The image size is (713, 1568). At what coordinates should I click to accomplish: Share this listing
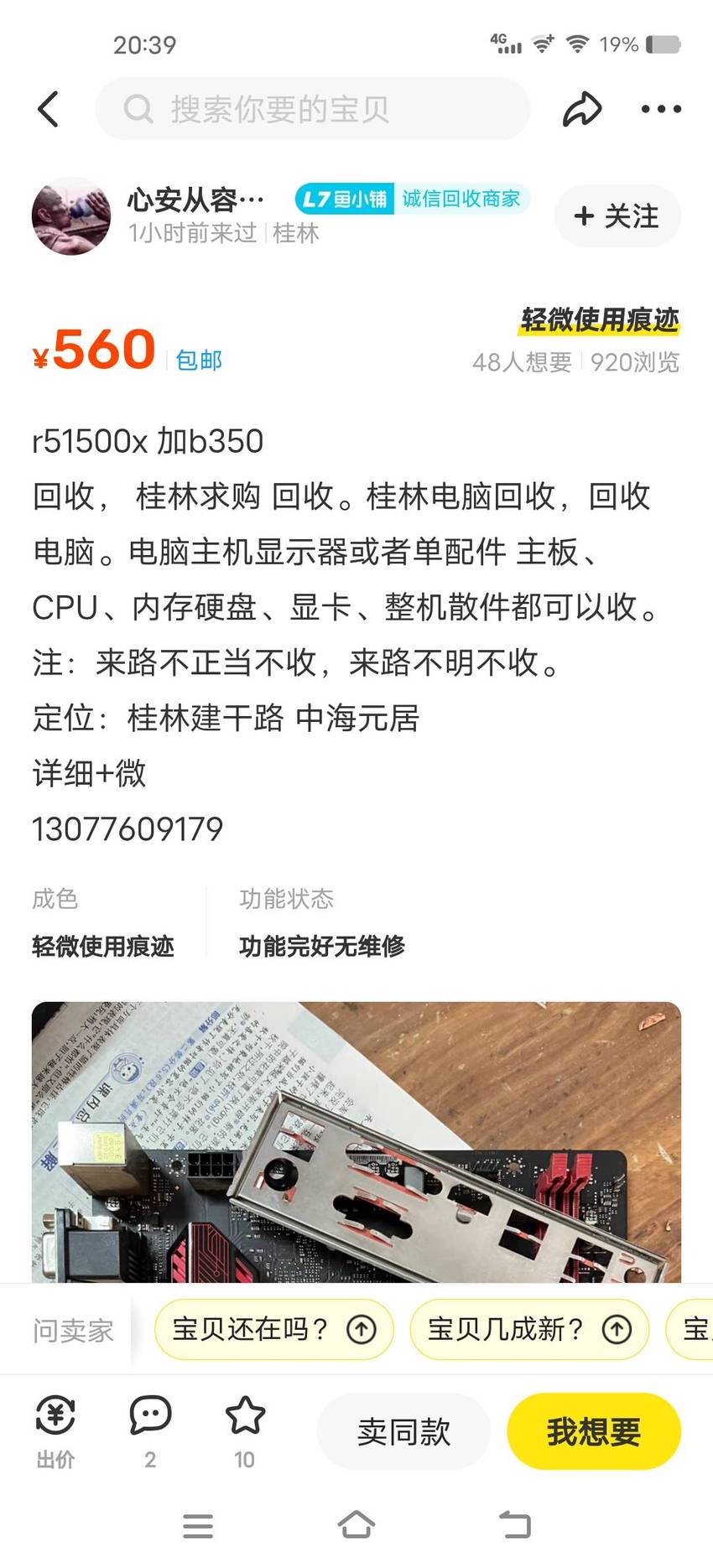click(x=581, y=109)
